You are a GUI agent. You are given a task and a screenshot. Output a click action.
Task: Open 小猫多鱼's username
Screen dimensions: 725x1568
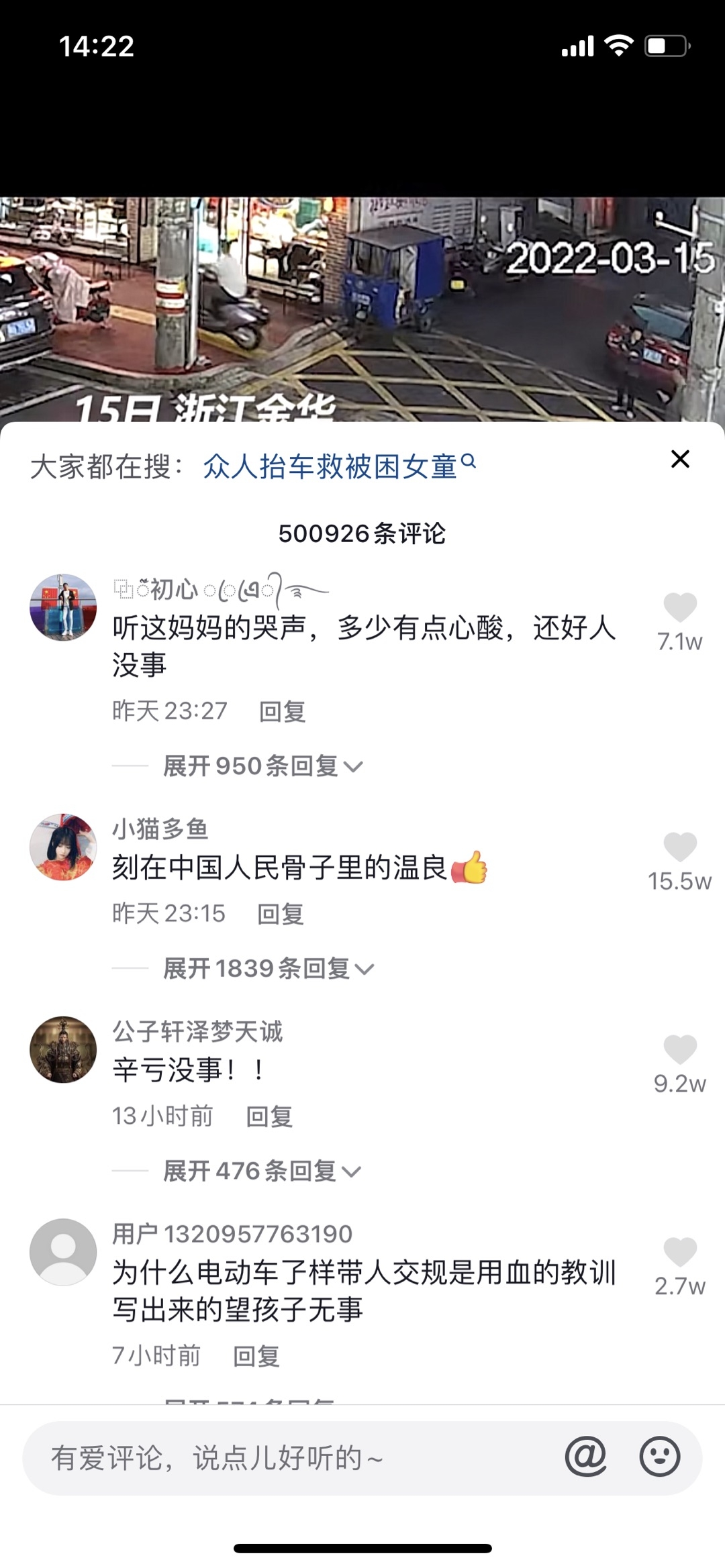[160, 829]
